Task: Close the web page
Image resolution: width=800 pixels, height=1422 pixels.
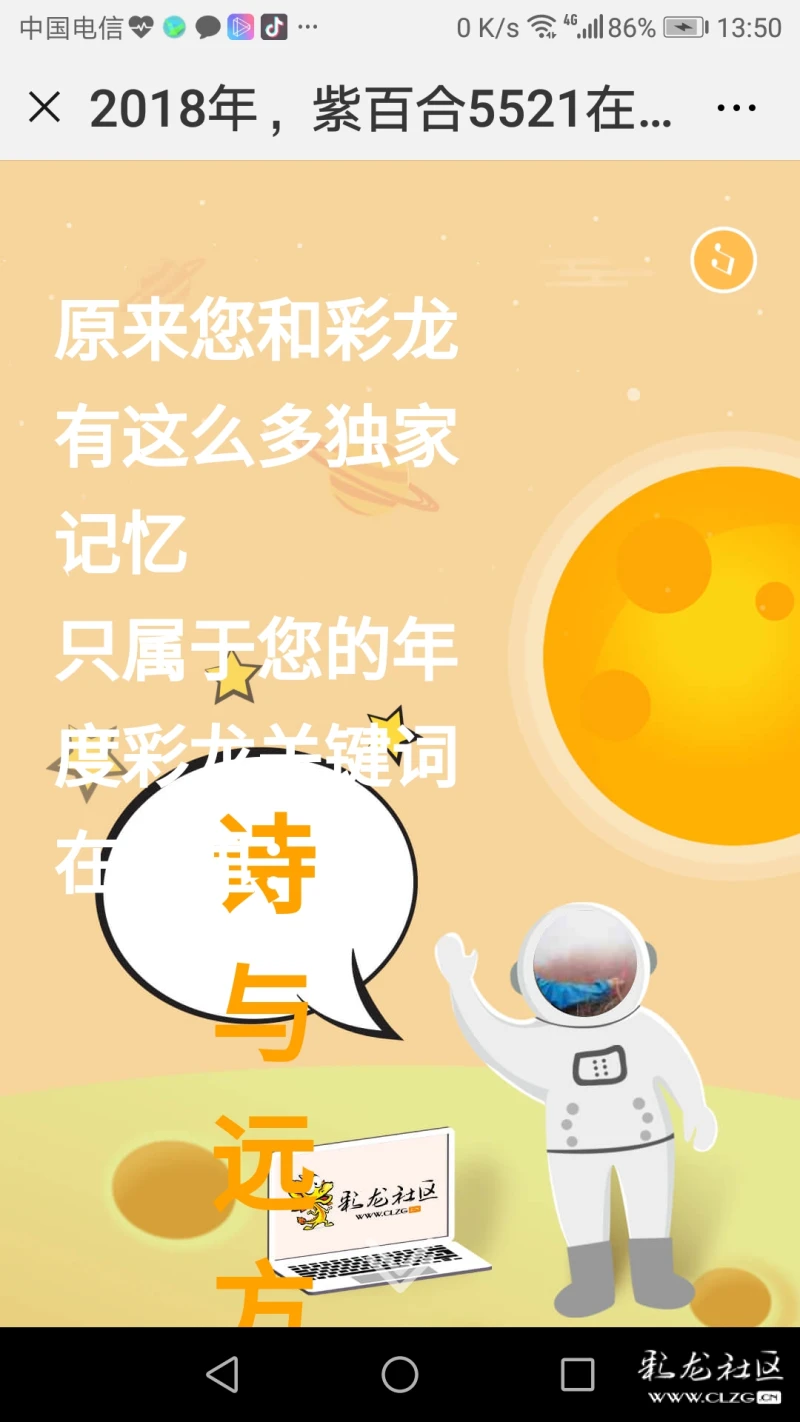Action: pos(44,107)
